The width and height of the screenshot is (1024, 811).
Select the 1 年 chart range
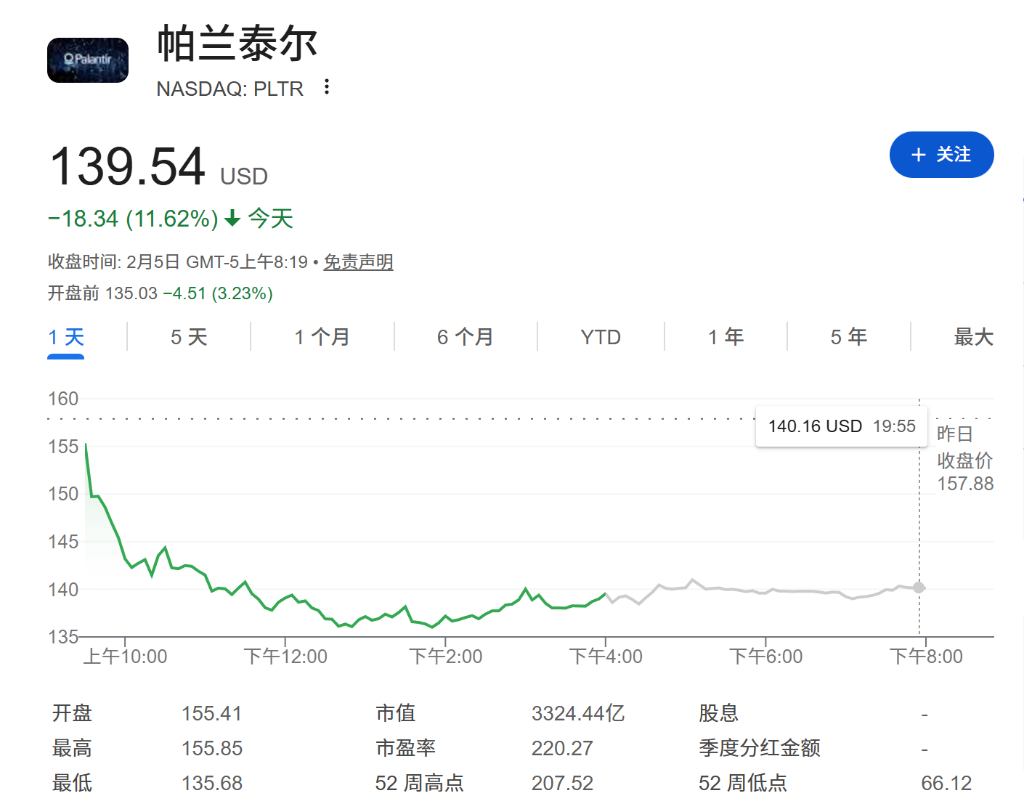coord(726,337)
